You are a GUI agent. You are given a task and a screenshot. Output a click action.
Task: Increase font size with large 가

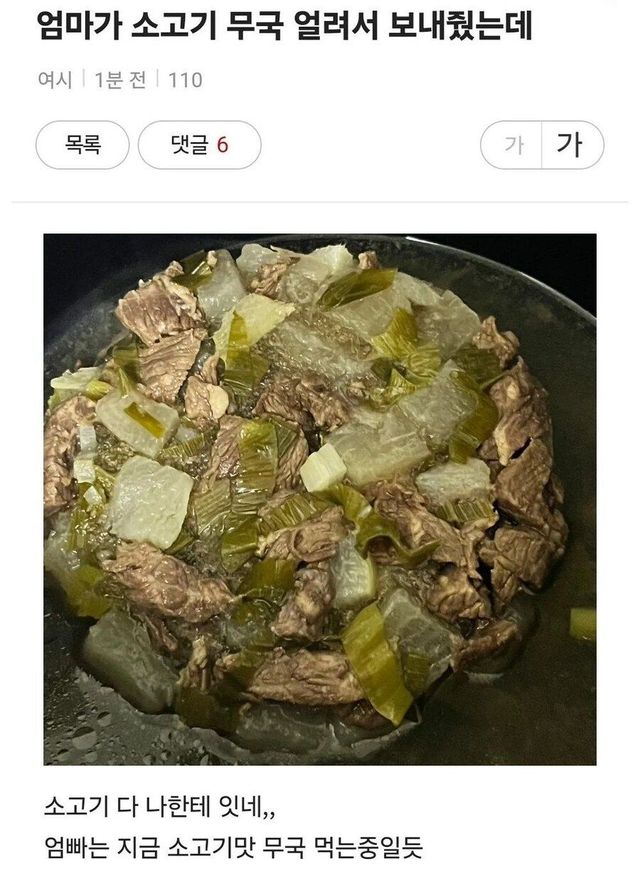(x=571, y=145)
